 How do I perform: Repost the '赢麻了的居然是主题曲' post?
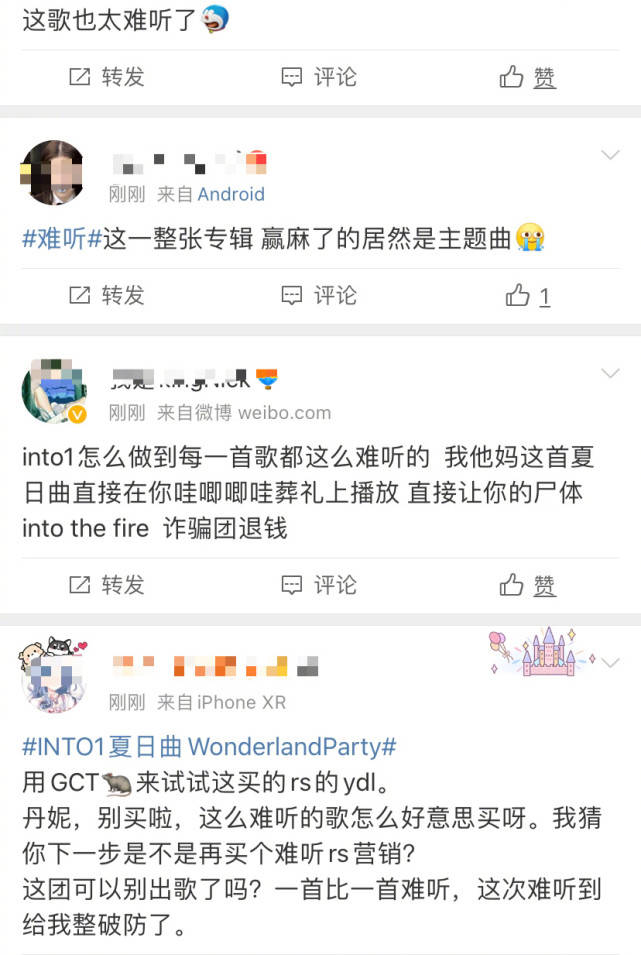106,295
